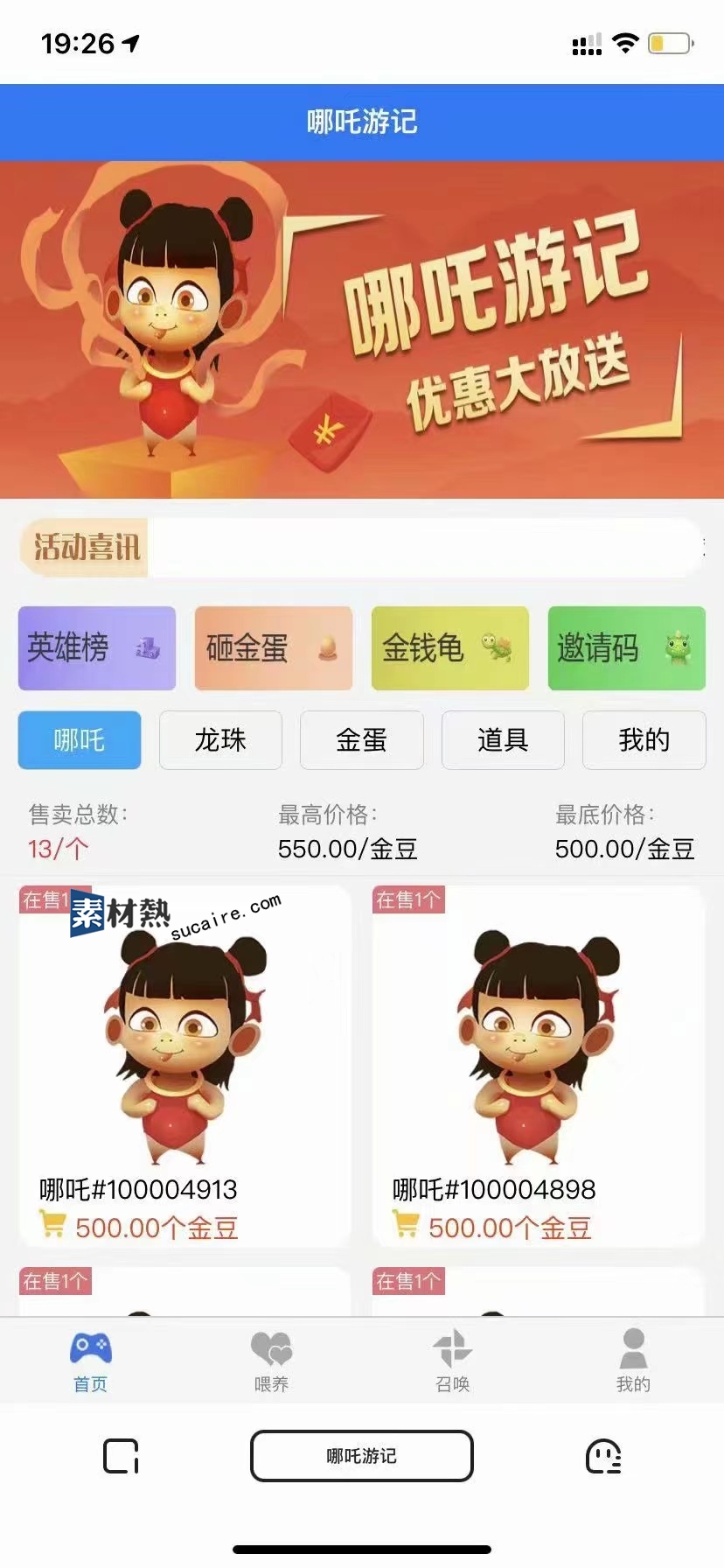This screenshot has height=1568, width=724.
Task: Tap the 哪吒游记 优惠大放送 banner
Action: (362, 330)
